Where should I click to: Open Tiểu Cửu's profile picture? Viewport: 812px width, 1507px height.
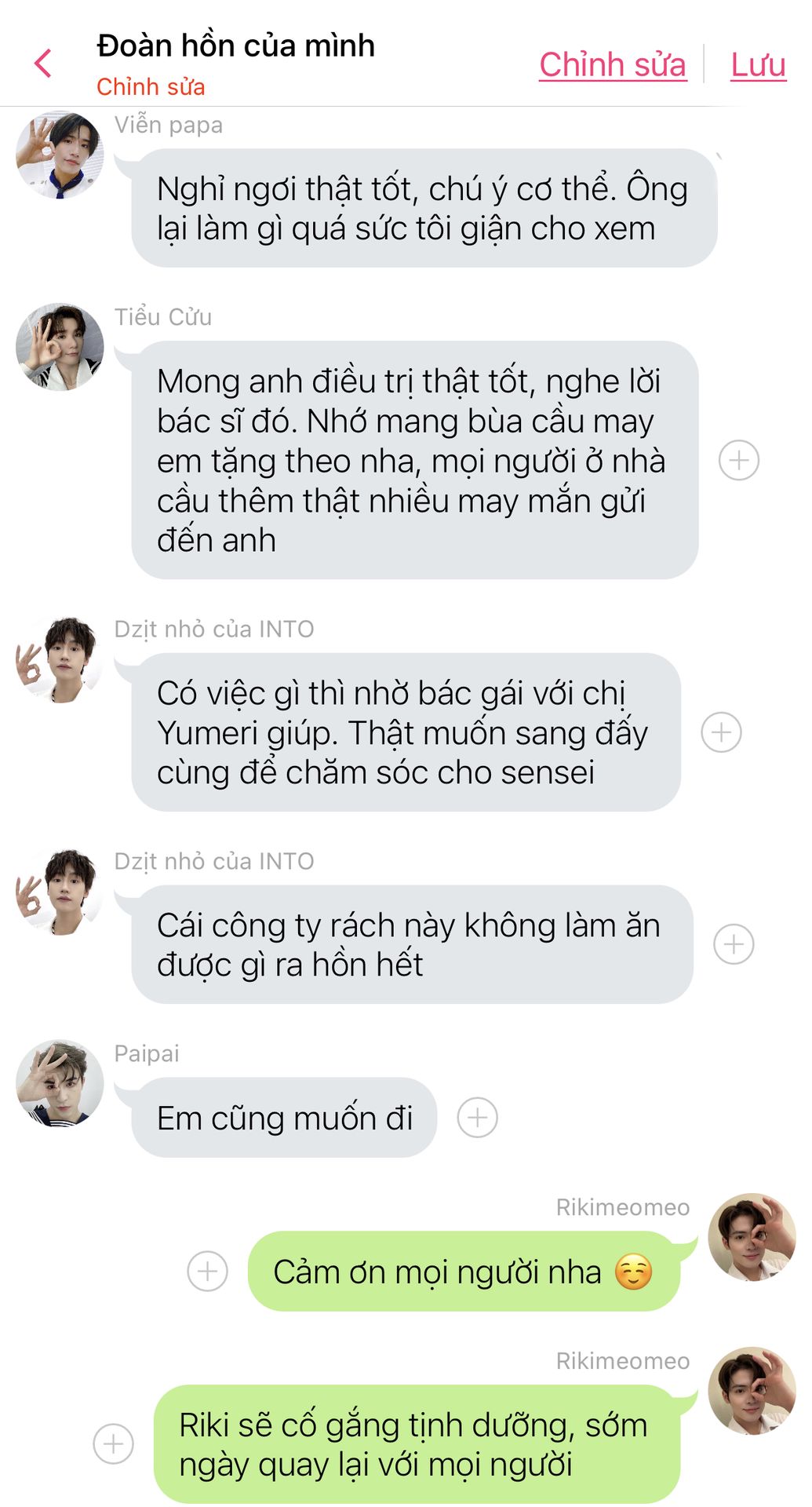pos(60,347)
